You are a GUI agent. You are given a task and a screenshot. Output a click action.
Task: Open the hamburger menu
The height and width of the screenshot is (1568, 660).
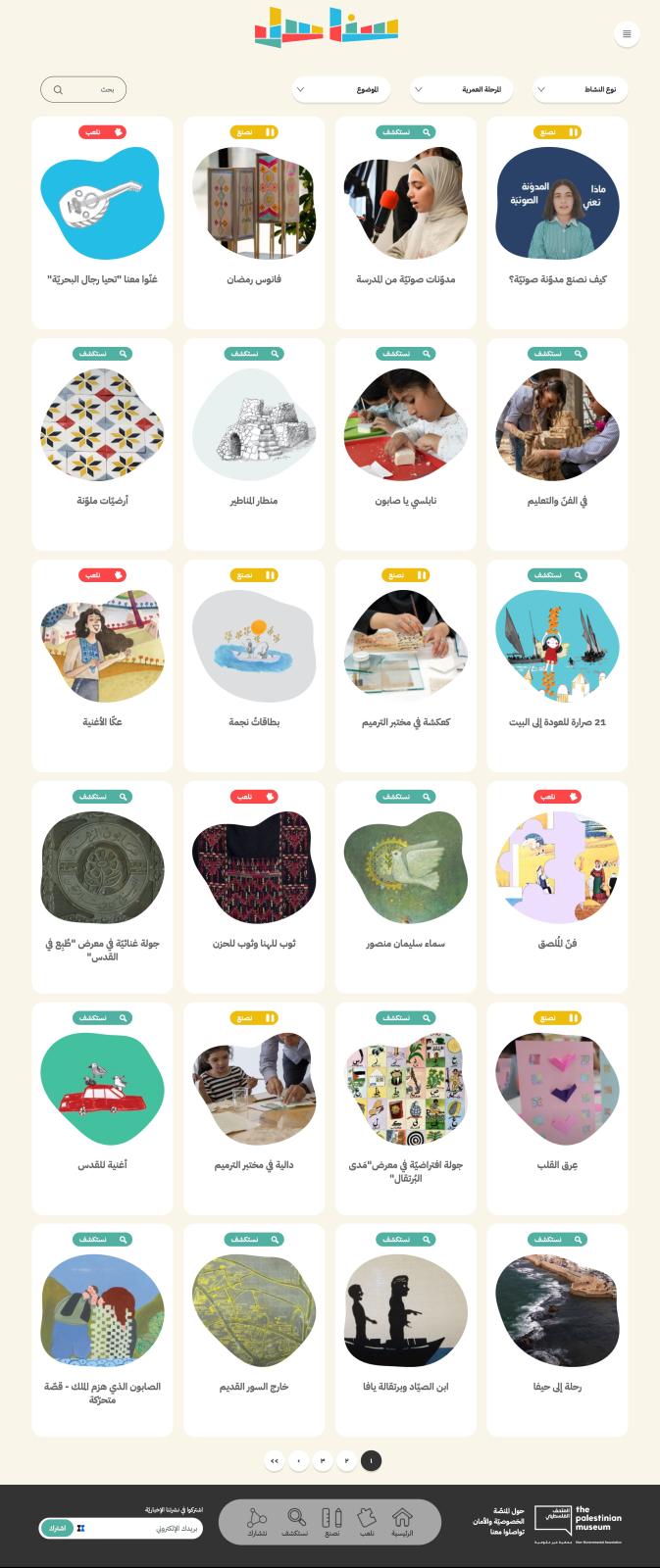pyautogui.click(x=627, y=34)
